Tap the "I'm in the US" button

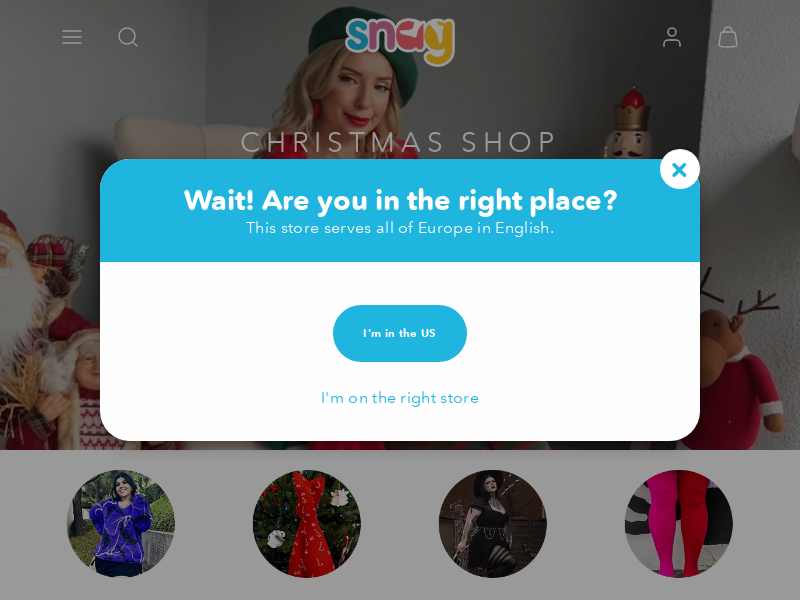399,333
